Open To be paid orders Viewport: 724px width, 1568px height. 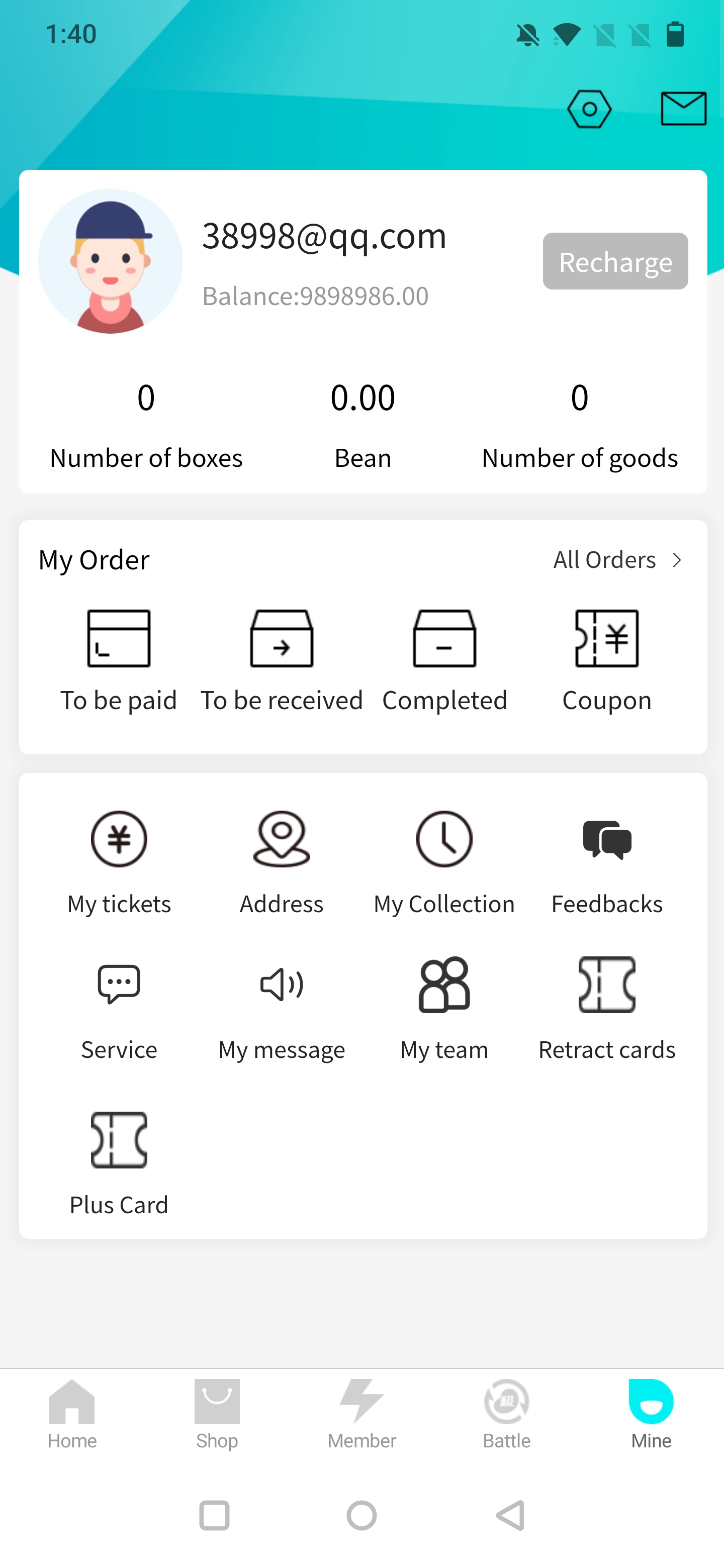pyautogui.click(x=119, y=660)
